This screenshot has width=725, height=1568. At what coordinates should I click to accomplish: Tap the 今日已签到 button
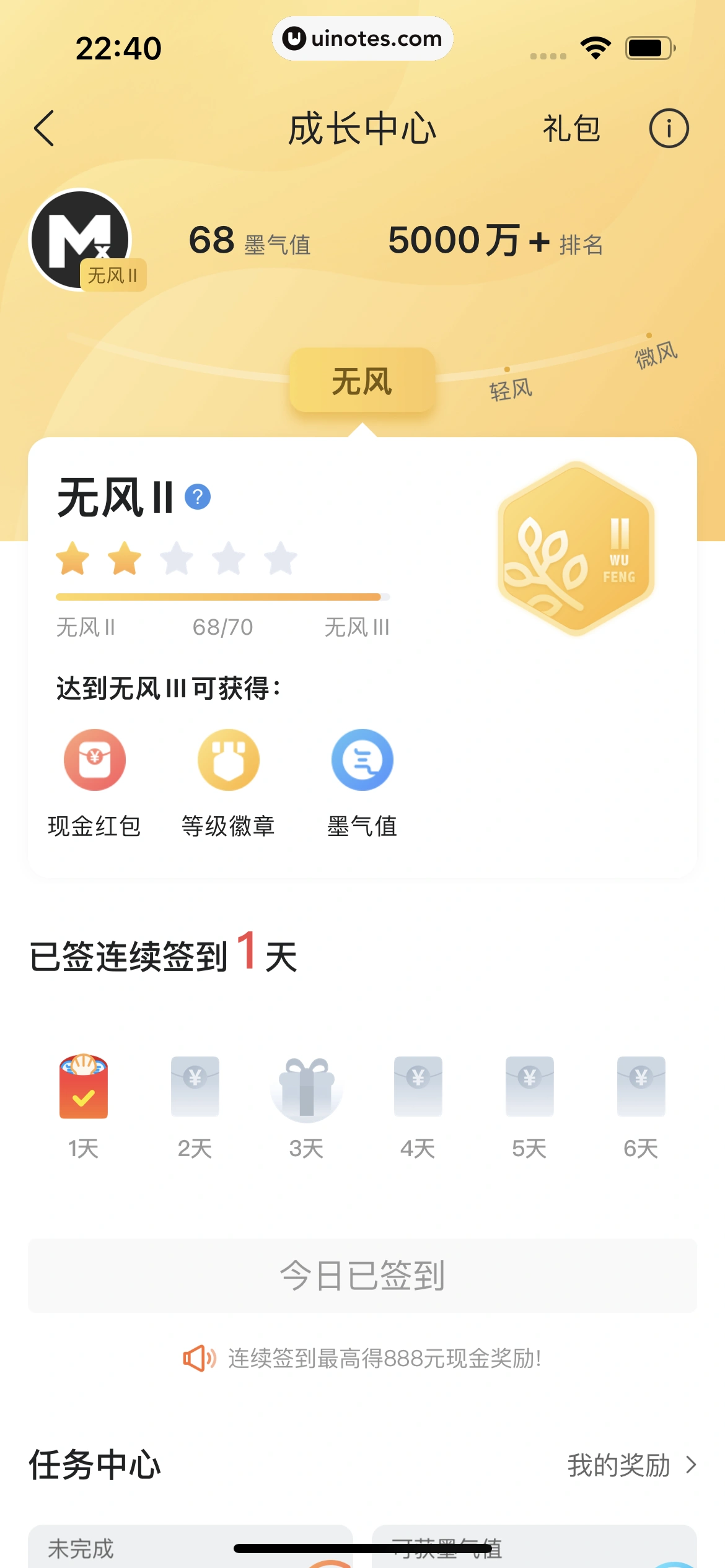coord(362,1276)
